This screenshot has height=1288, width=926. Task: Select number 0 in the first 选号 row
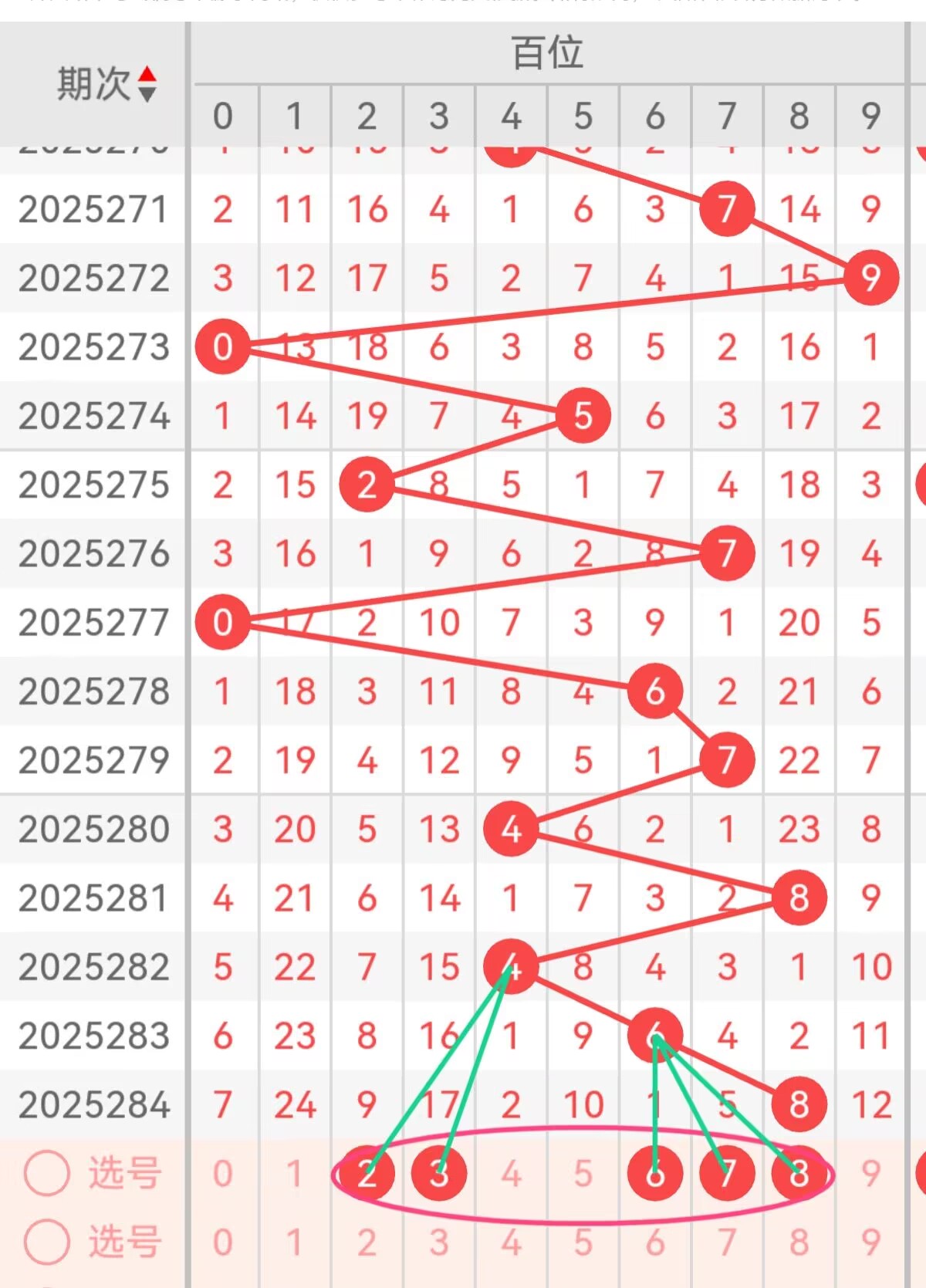tap(222, 1174)
